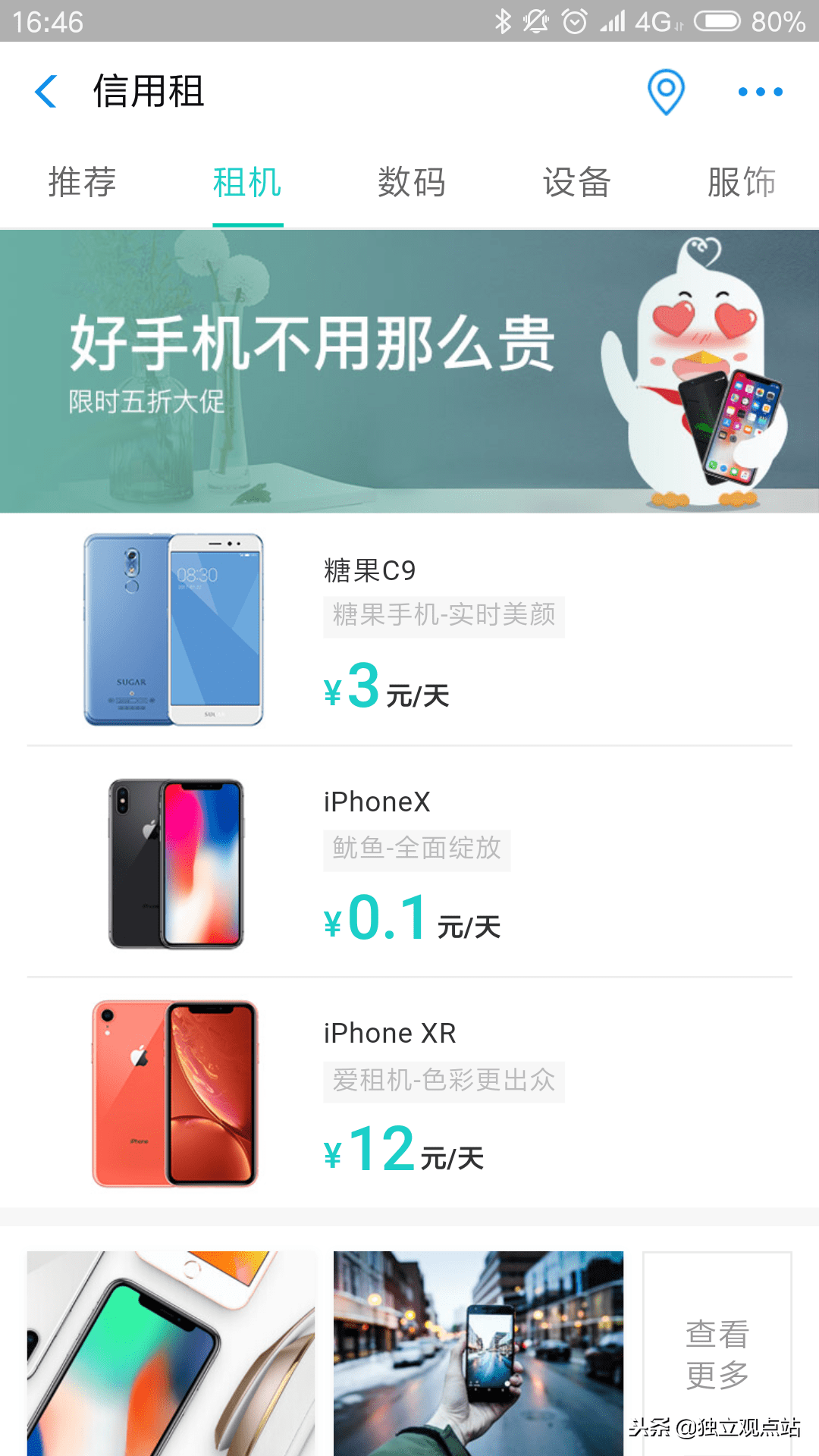The height and width of the screenshot is (1456, 819).
Task: Open the 糖果C9 rental listing
Action: [409, 629]
